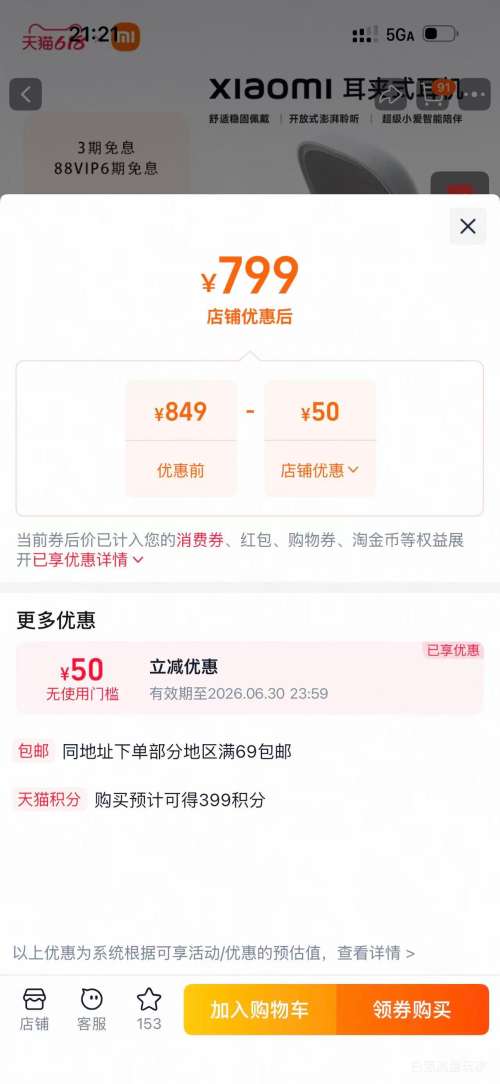Viewport: 500px width, 1084px height.
Task: Open the 店铺 store page
Action: (x=34, y=1009)
